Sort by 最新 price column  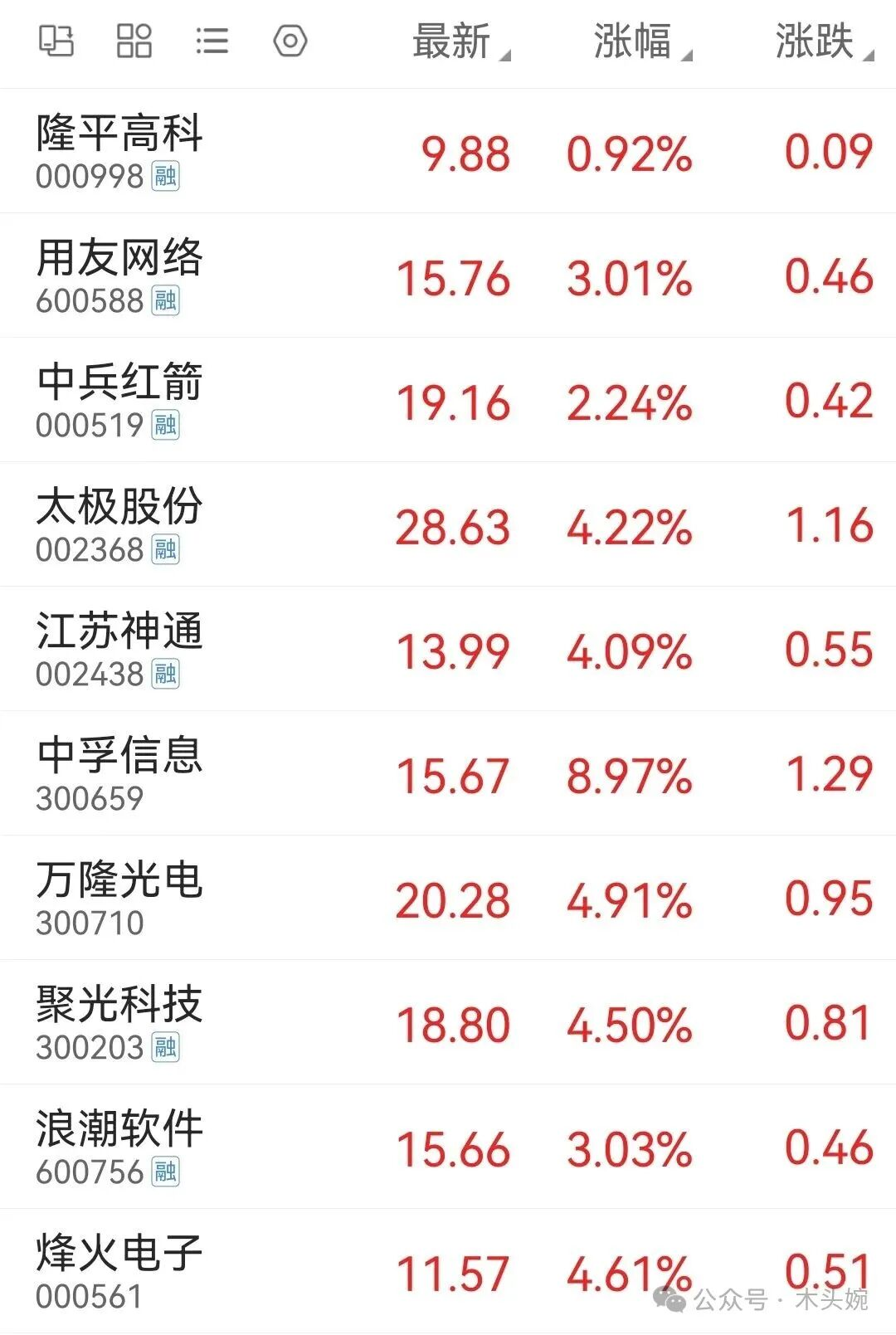[x=459, y=42]
